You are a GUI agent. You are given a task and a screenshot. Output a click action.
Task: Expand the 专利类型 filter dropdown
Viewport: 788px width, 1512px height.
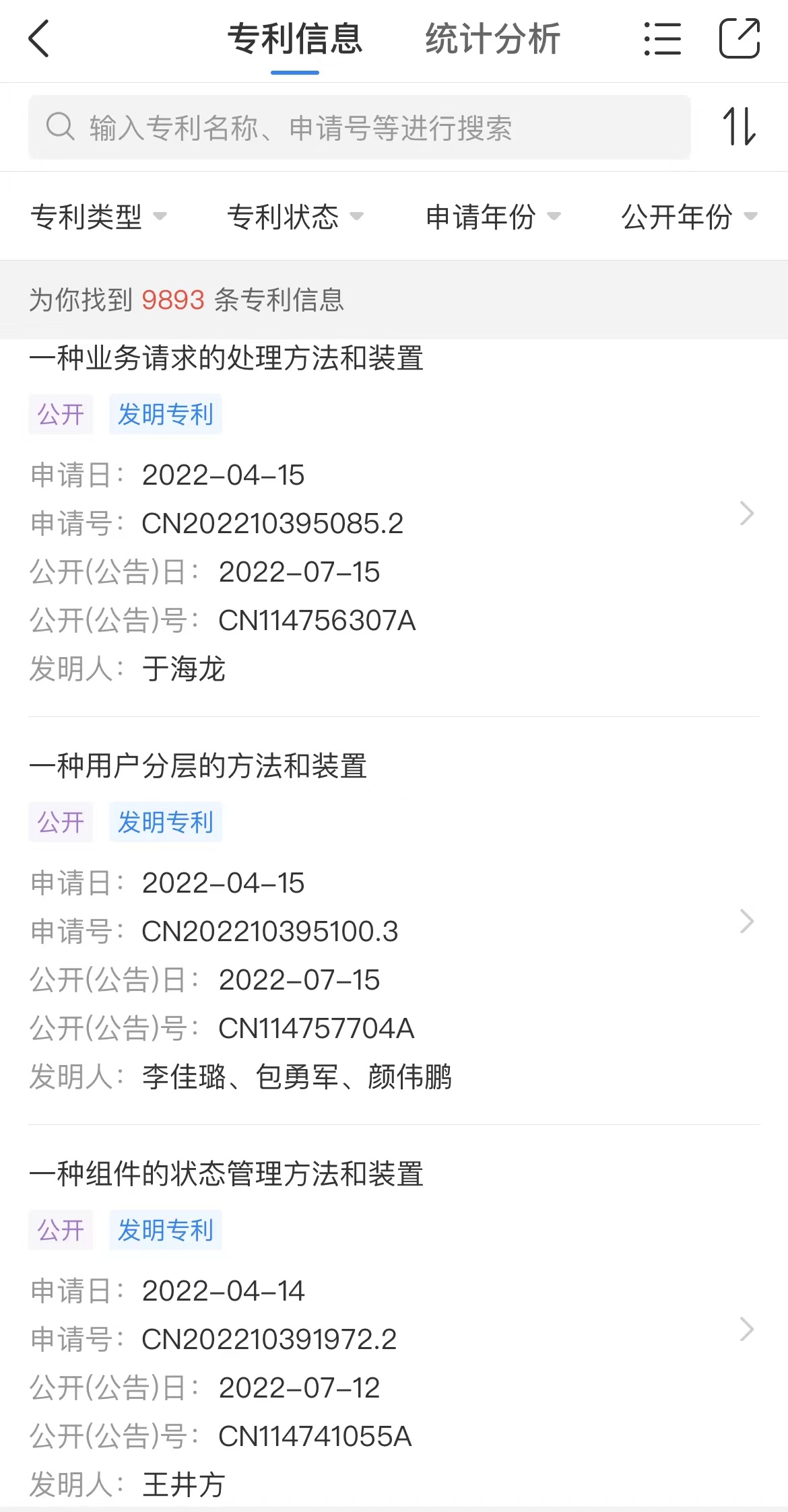tap(98, 217)
